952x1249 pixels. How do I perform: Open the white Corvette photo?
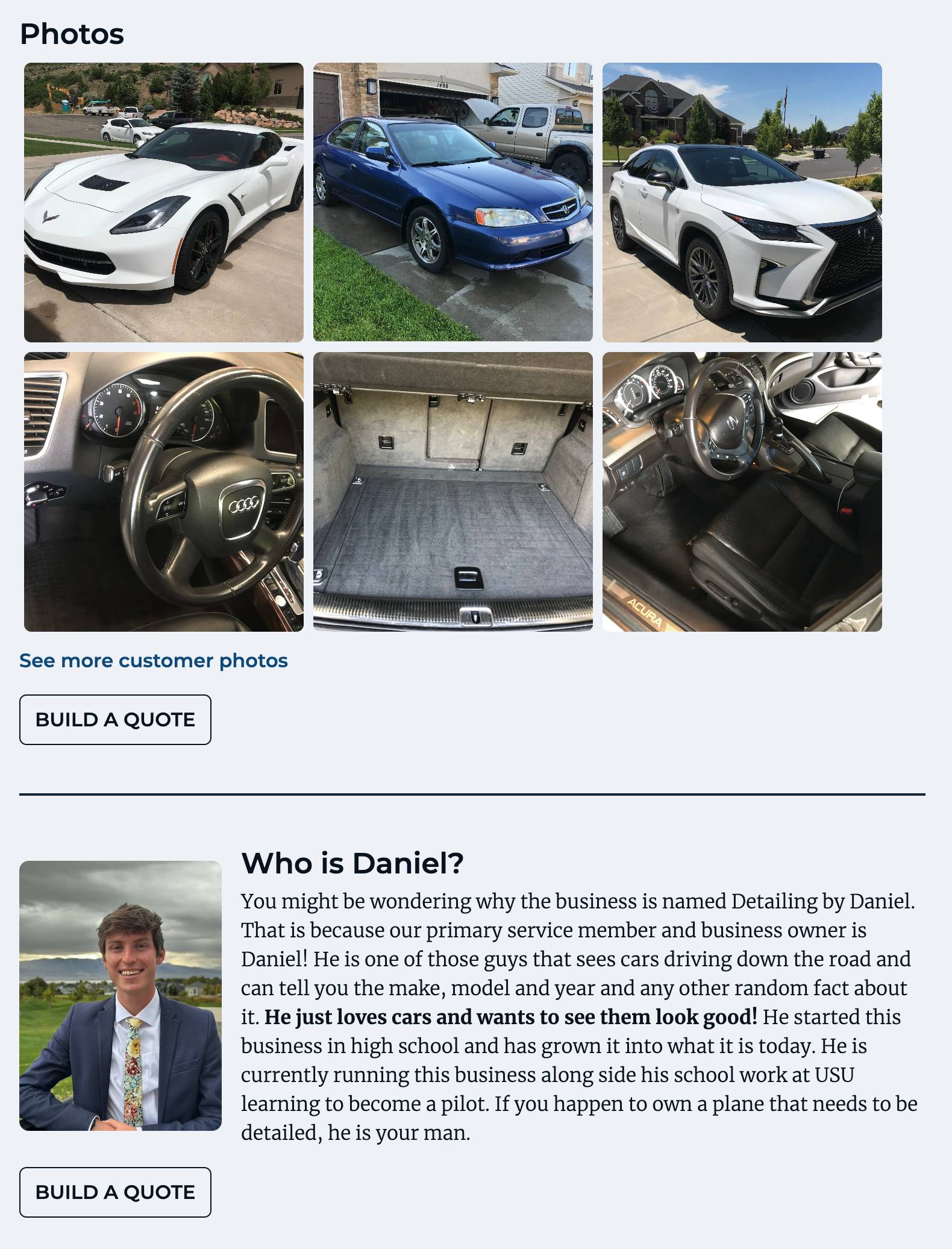[164, 203]
